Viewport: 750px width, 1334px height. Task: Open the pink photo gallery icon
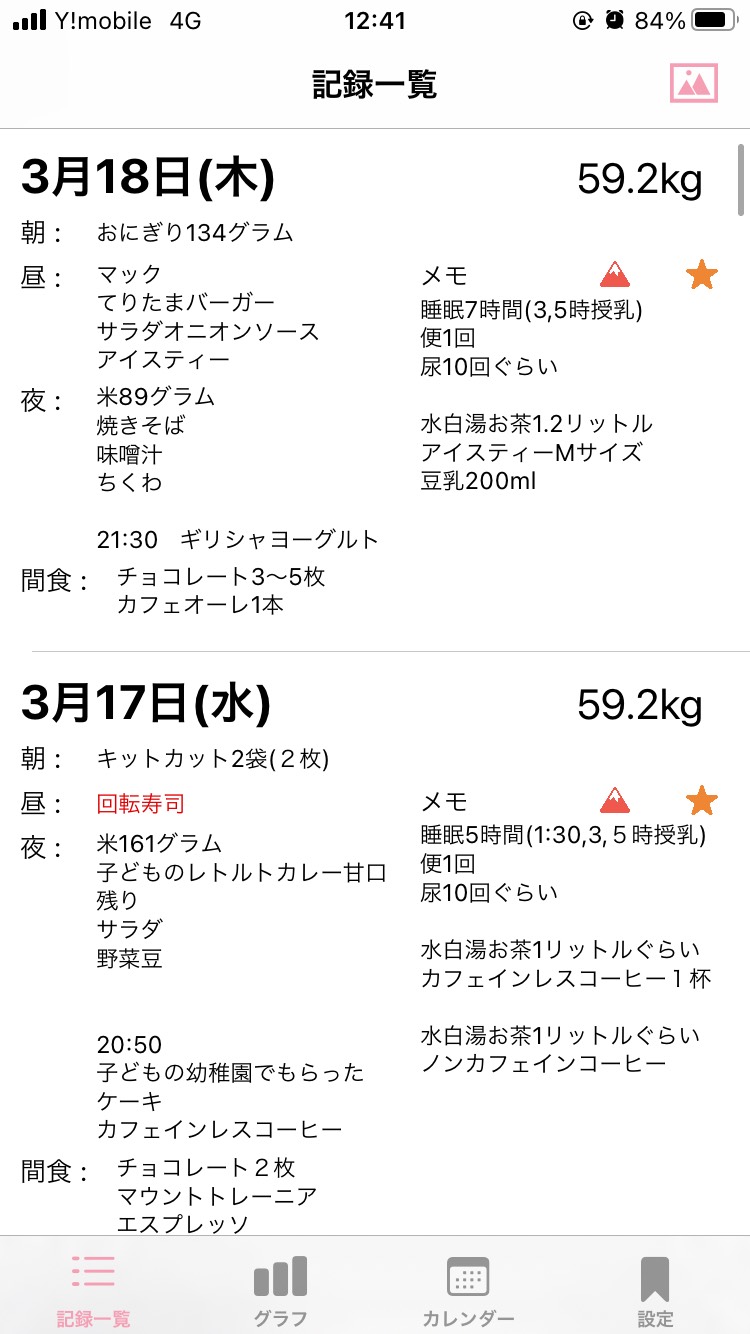(x=694, y=83)
